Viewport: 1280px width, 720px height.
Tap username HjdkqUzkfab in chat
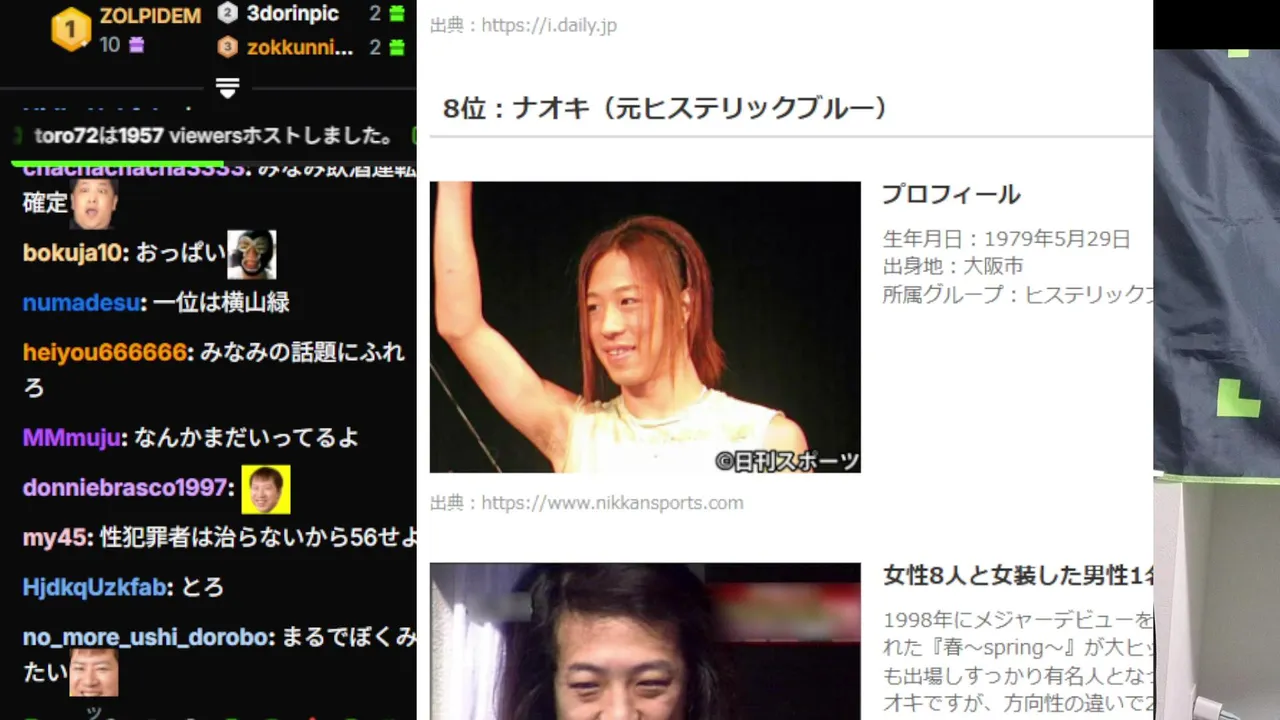coord(94,587)
